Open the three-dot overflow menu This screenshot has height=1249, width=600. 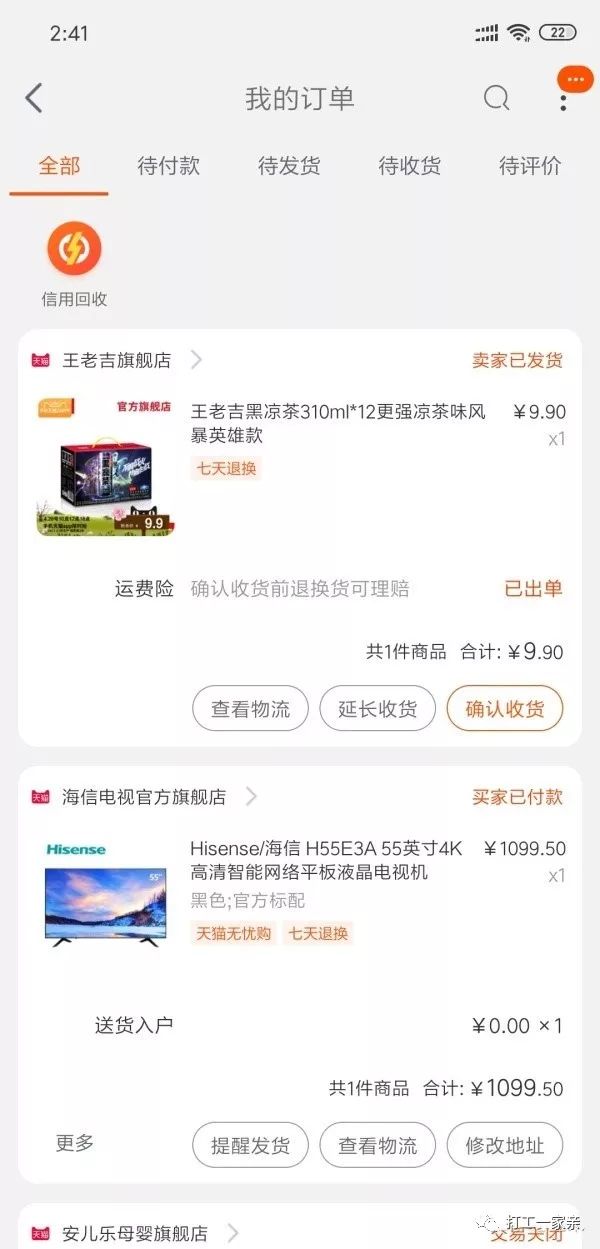pos(564,98)
